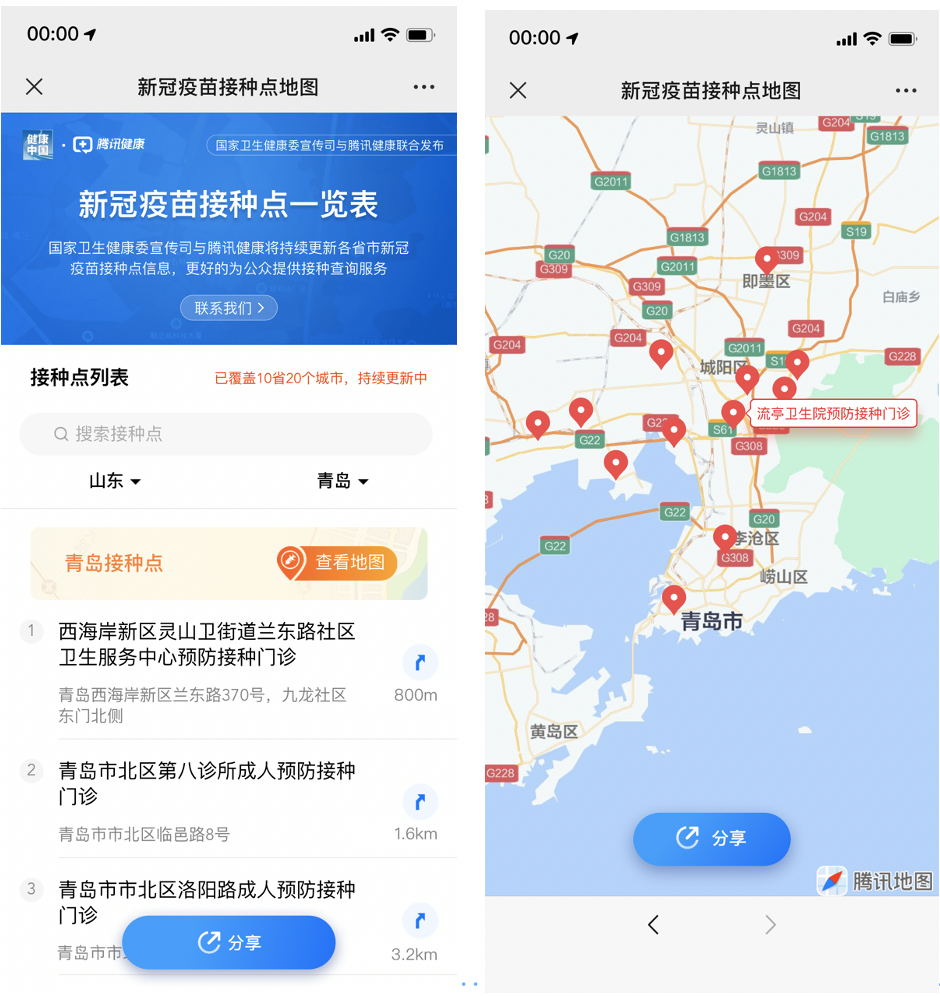
Task: Open overflow menu on the map page
Action: [906, 91]
